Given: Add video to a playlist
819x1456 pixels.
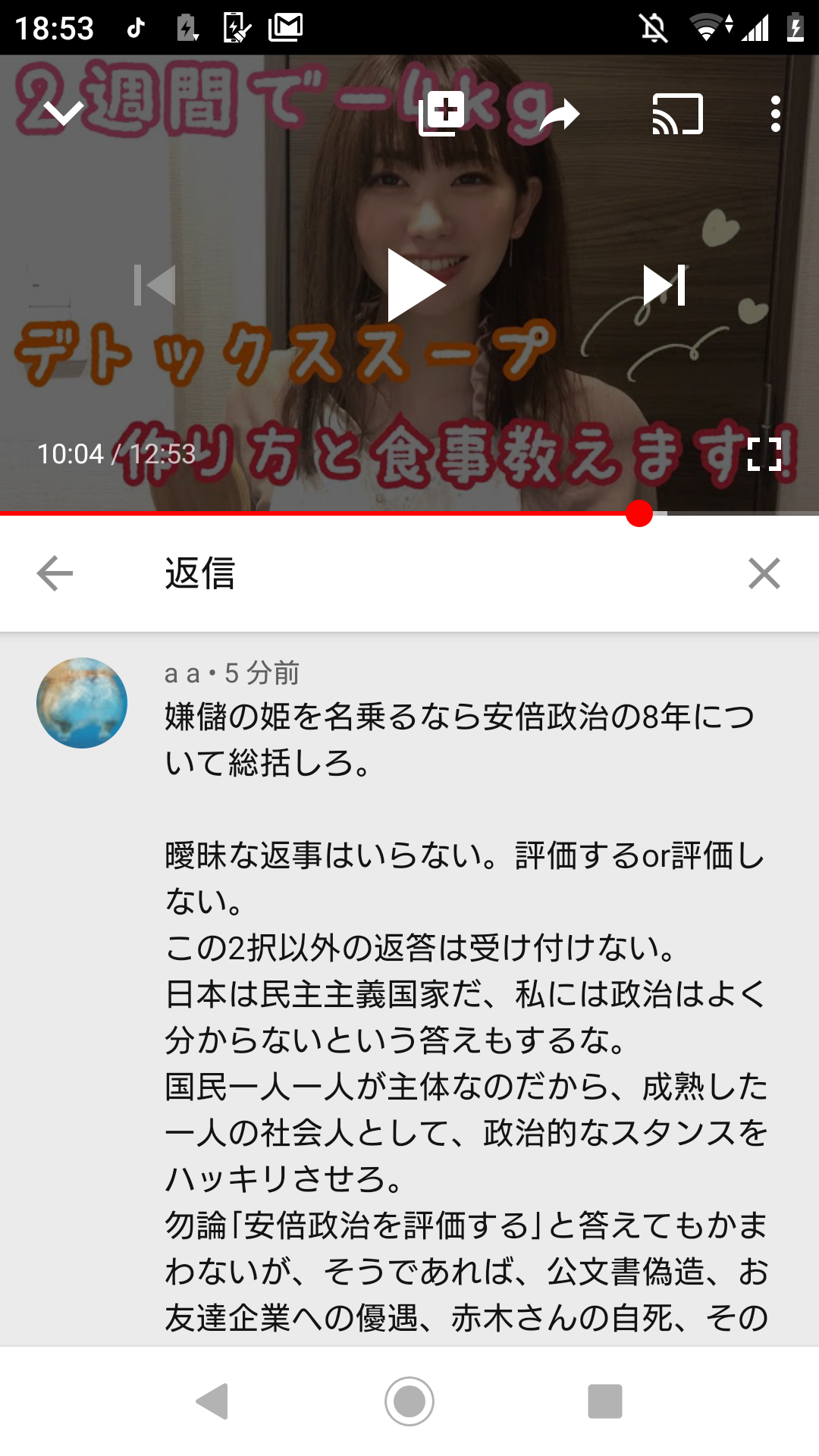Looking at the screenshot, I should point(441,114).
